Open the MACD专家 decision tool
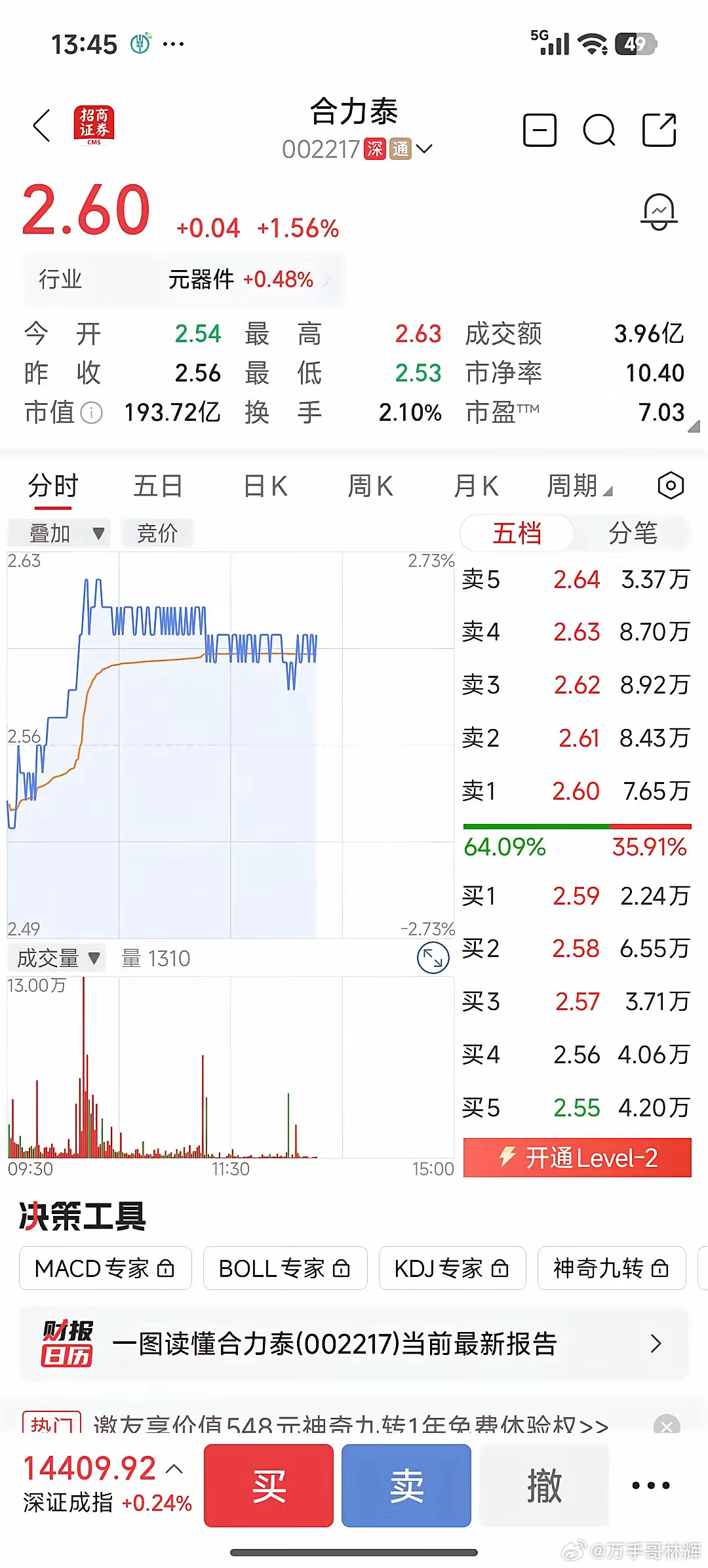The image size is (708, 1568). click(x=105, y=1268)
